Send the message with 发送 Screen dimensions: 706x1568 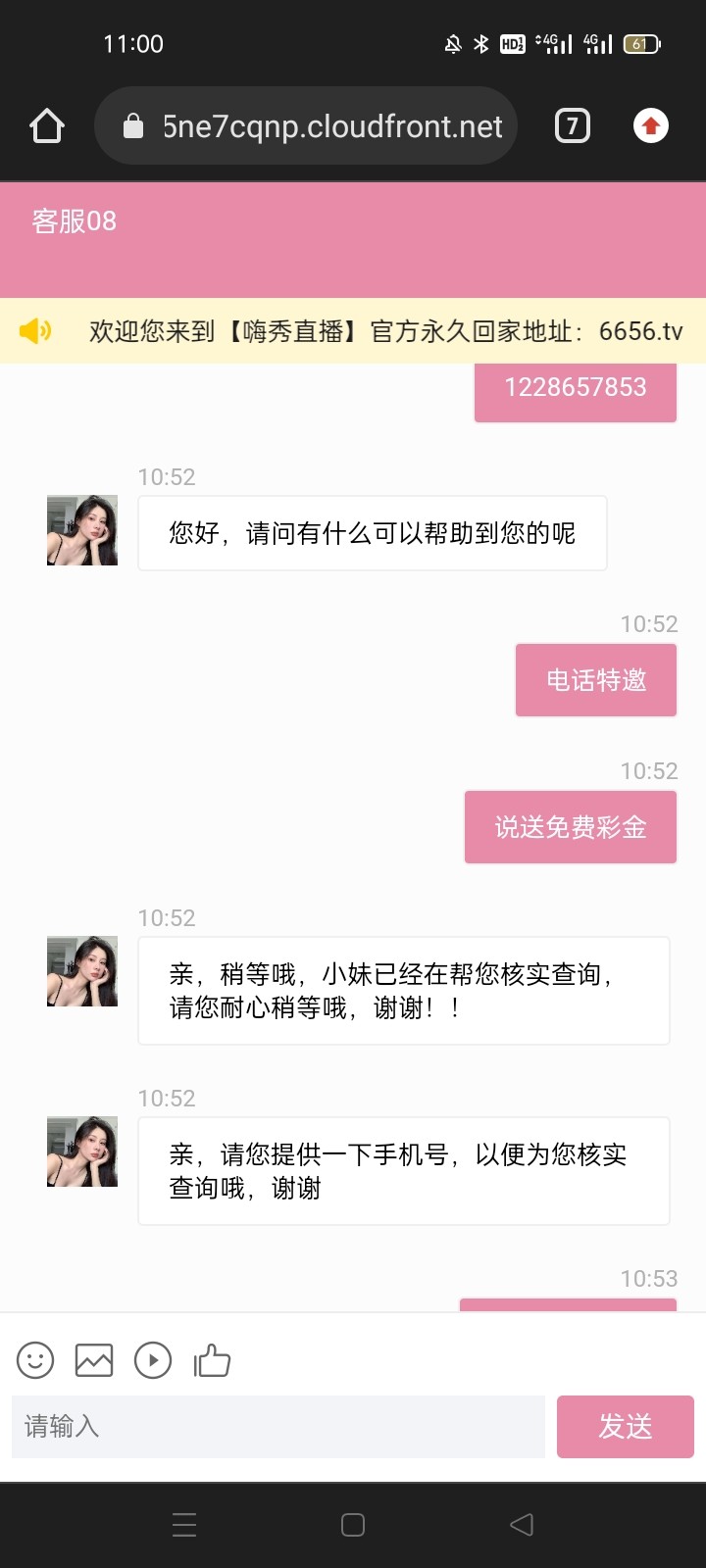coord(626,1427)
